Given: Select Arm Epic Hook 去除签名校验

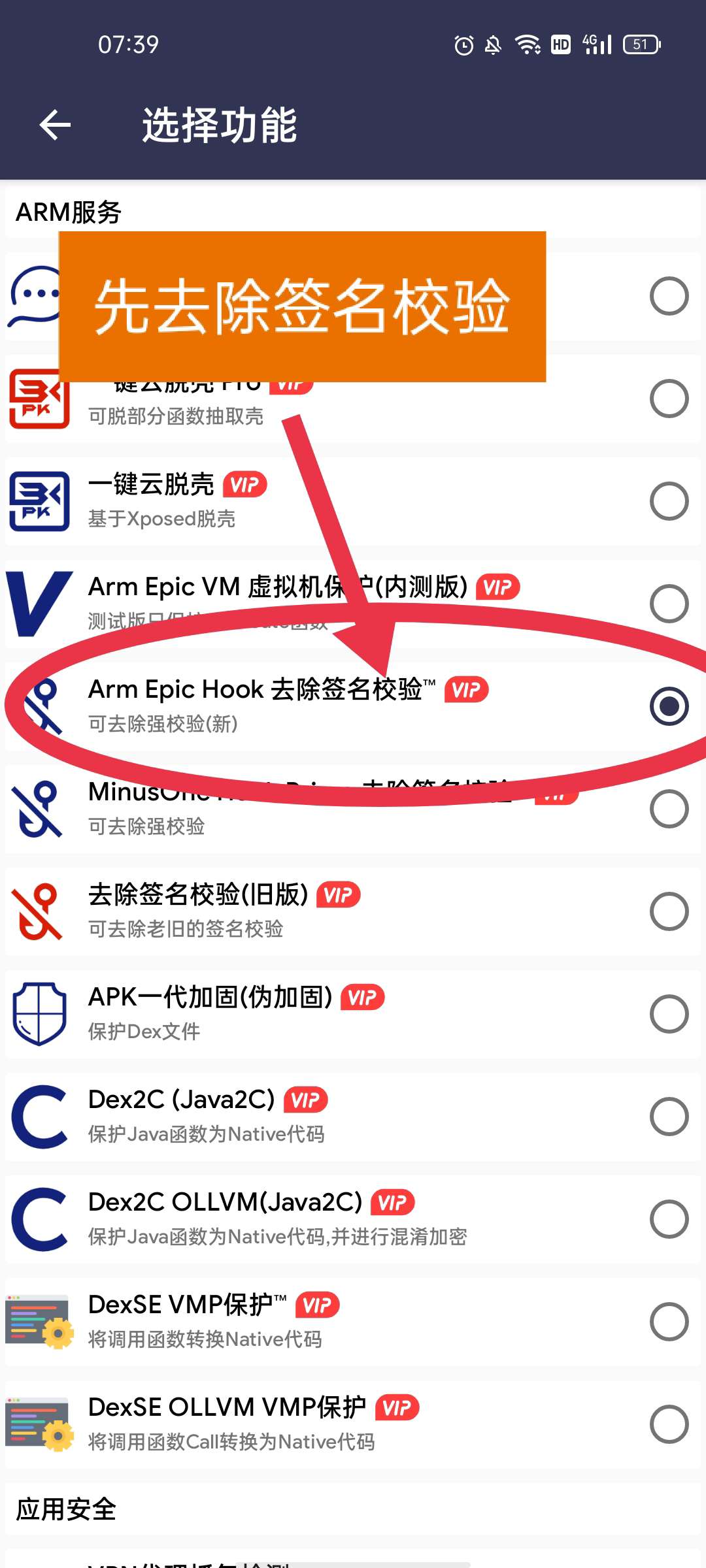Looking at the screenshot, I should point(669,706).
